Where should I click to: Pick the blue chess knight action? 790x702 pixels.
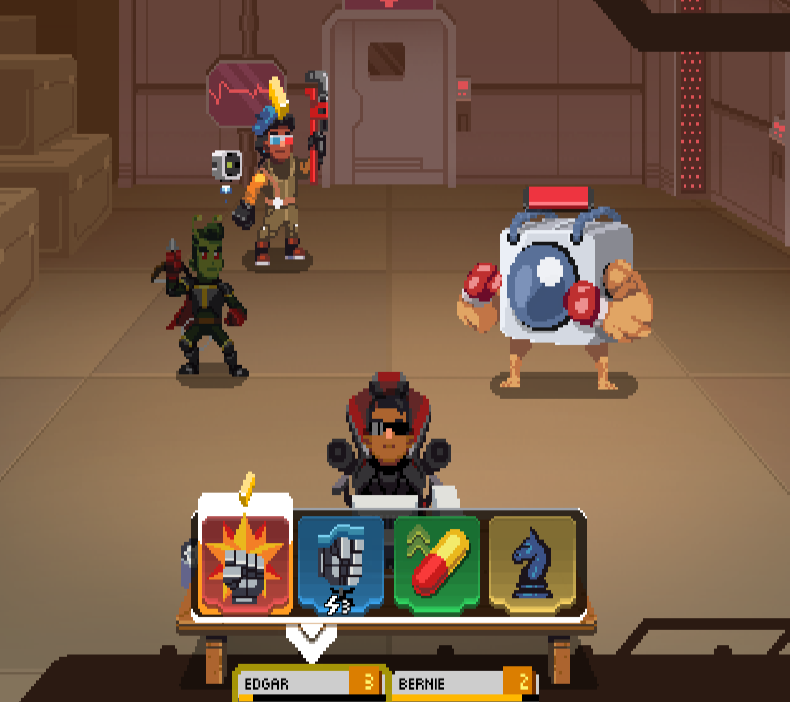pos(531,564)
